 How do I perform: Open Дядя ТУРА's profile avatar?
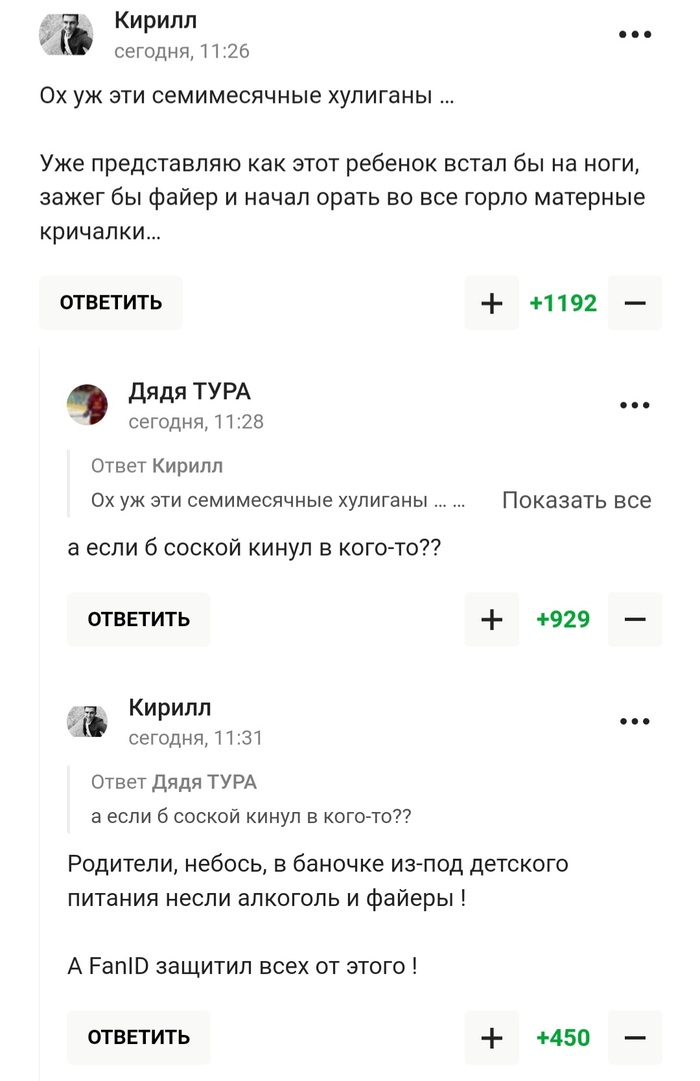[x=87, y=404]
